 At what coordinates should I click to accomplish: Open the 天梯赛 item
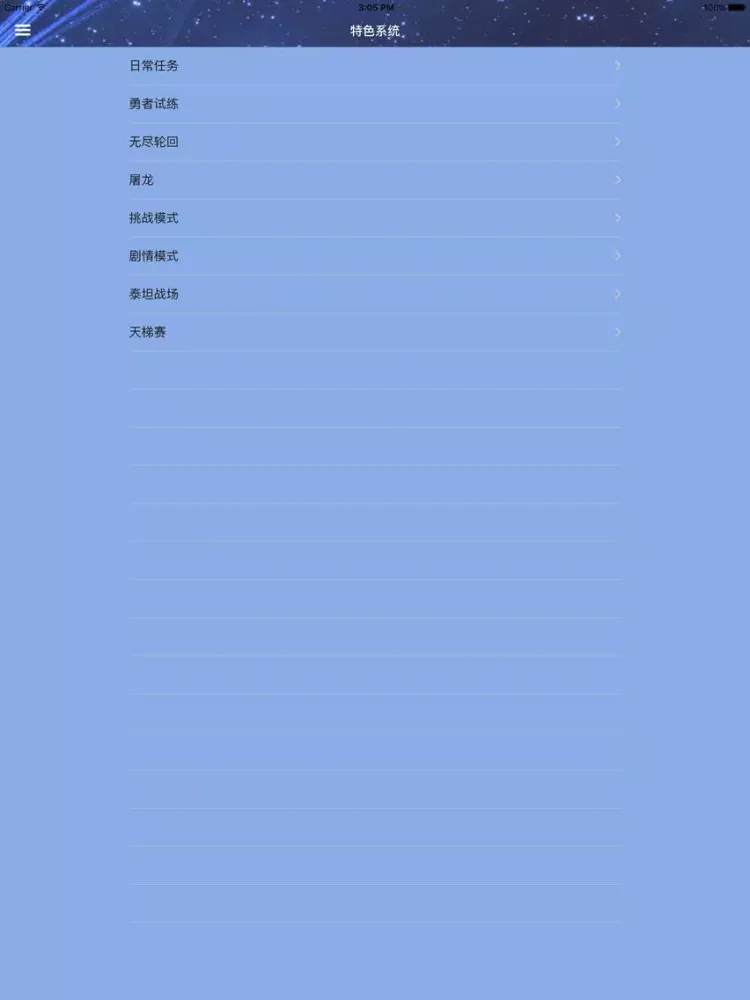374,332
